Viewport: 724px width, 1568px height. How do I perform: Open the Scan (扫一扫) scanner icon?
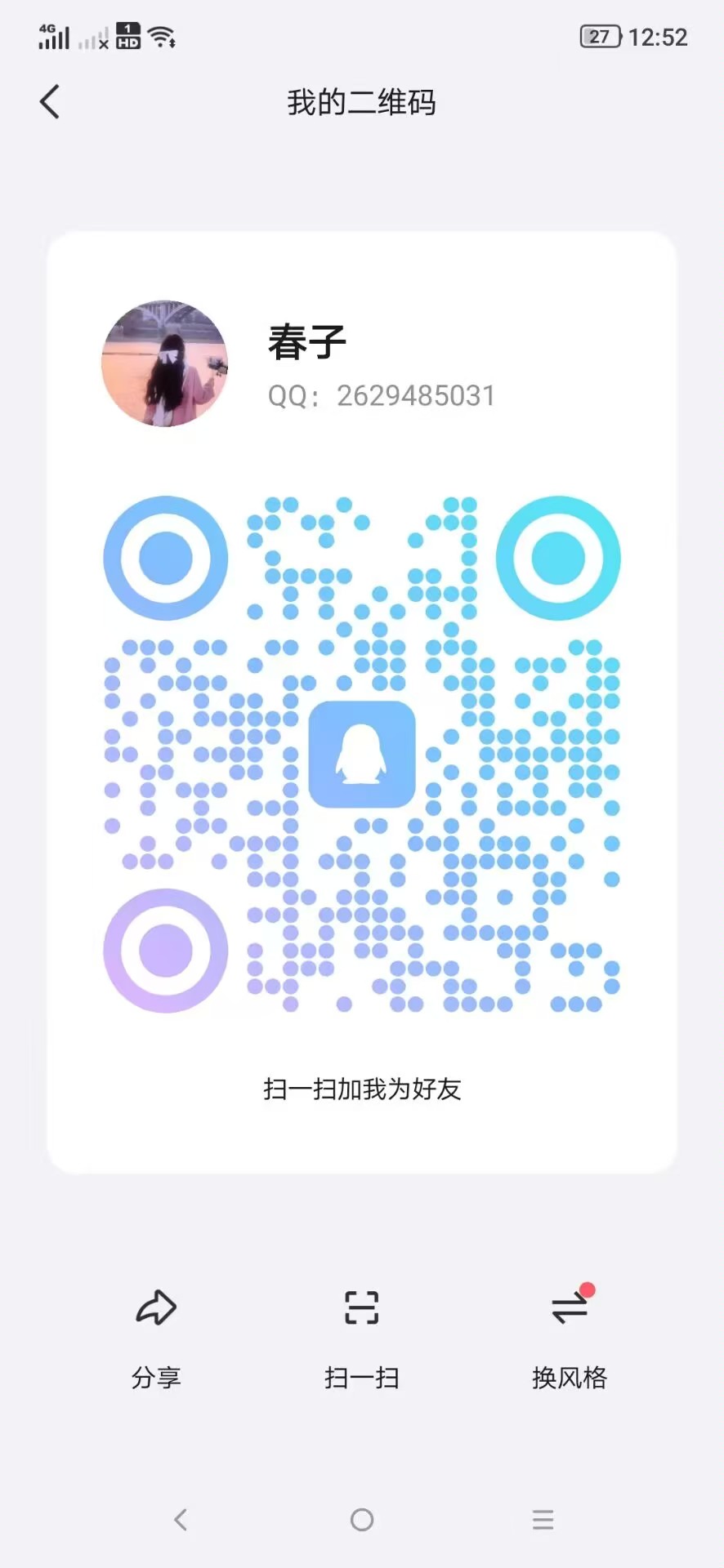[x=361, y=1308]
